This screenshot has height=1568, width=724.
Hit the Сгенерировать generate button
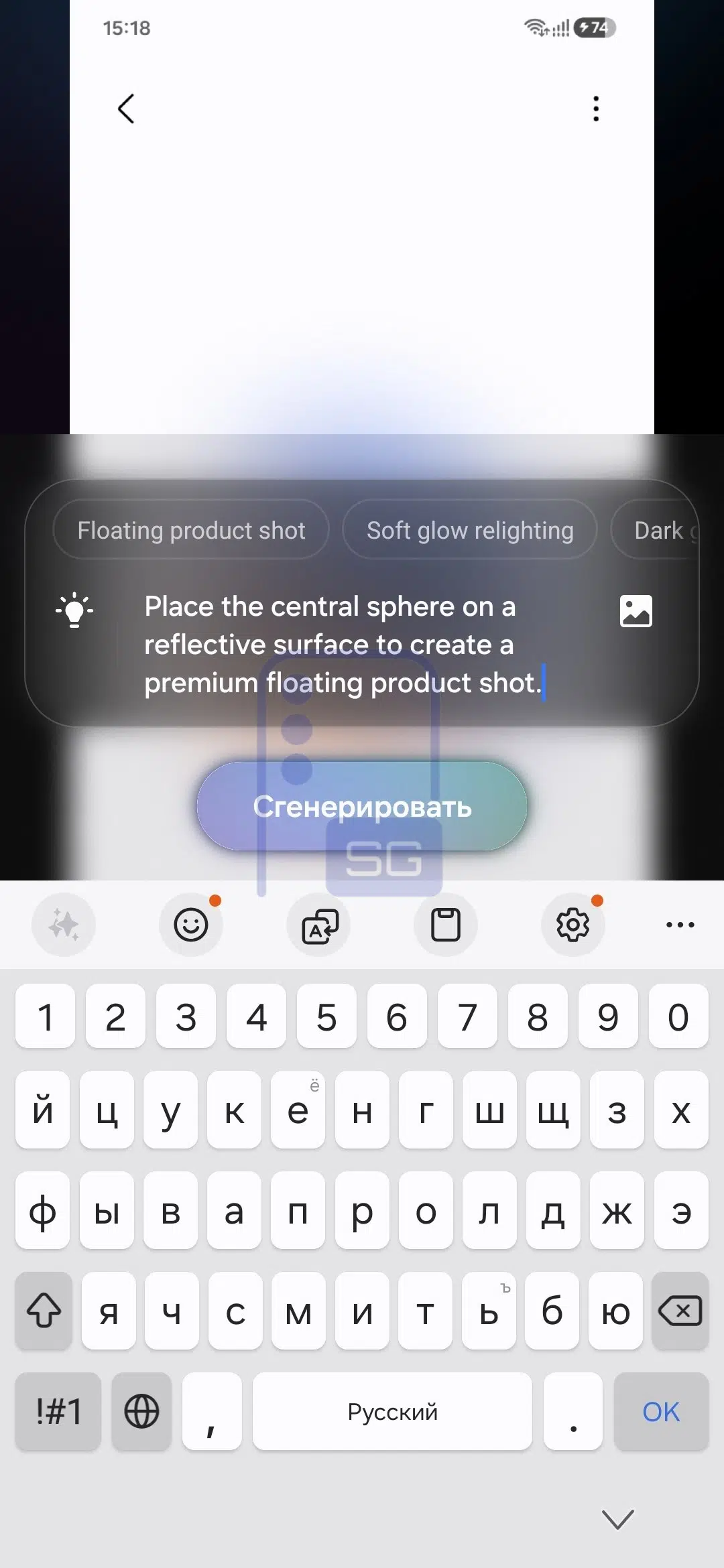coord(362,807)
